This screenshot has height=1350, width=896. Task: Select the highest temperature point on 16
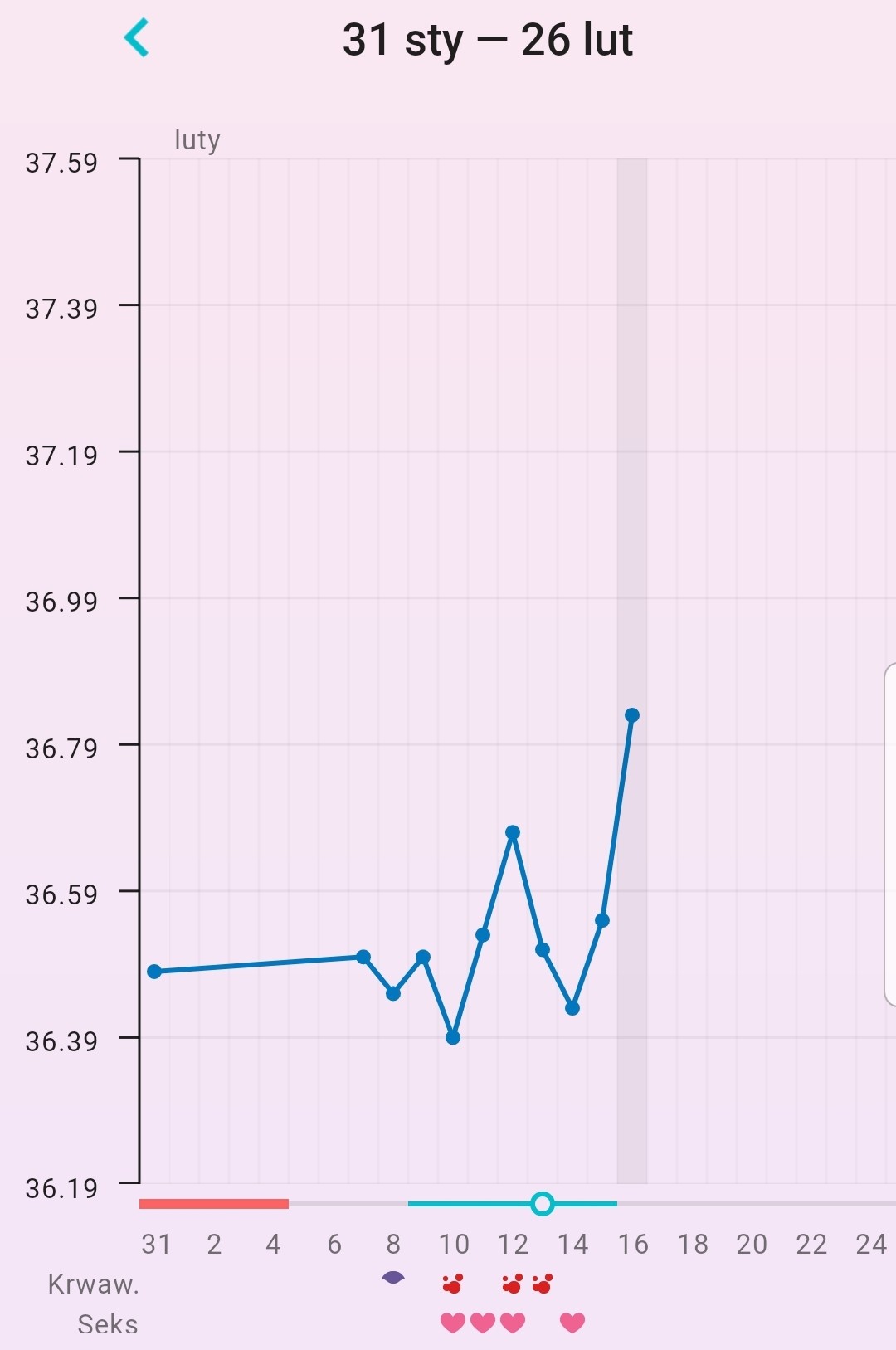632,715
